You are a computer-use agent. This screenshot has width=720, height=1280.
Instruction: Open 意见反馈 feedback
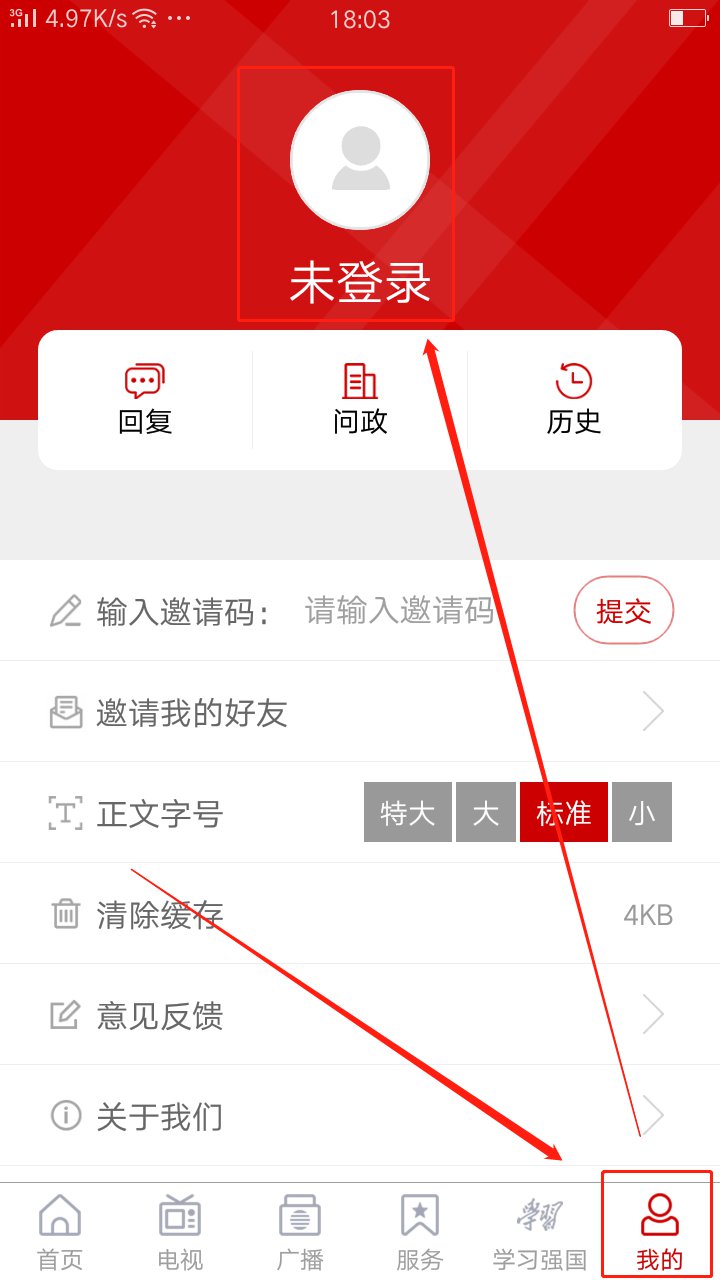360,1015
